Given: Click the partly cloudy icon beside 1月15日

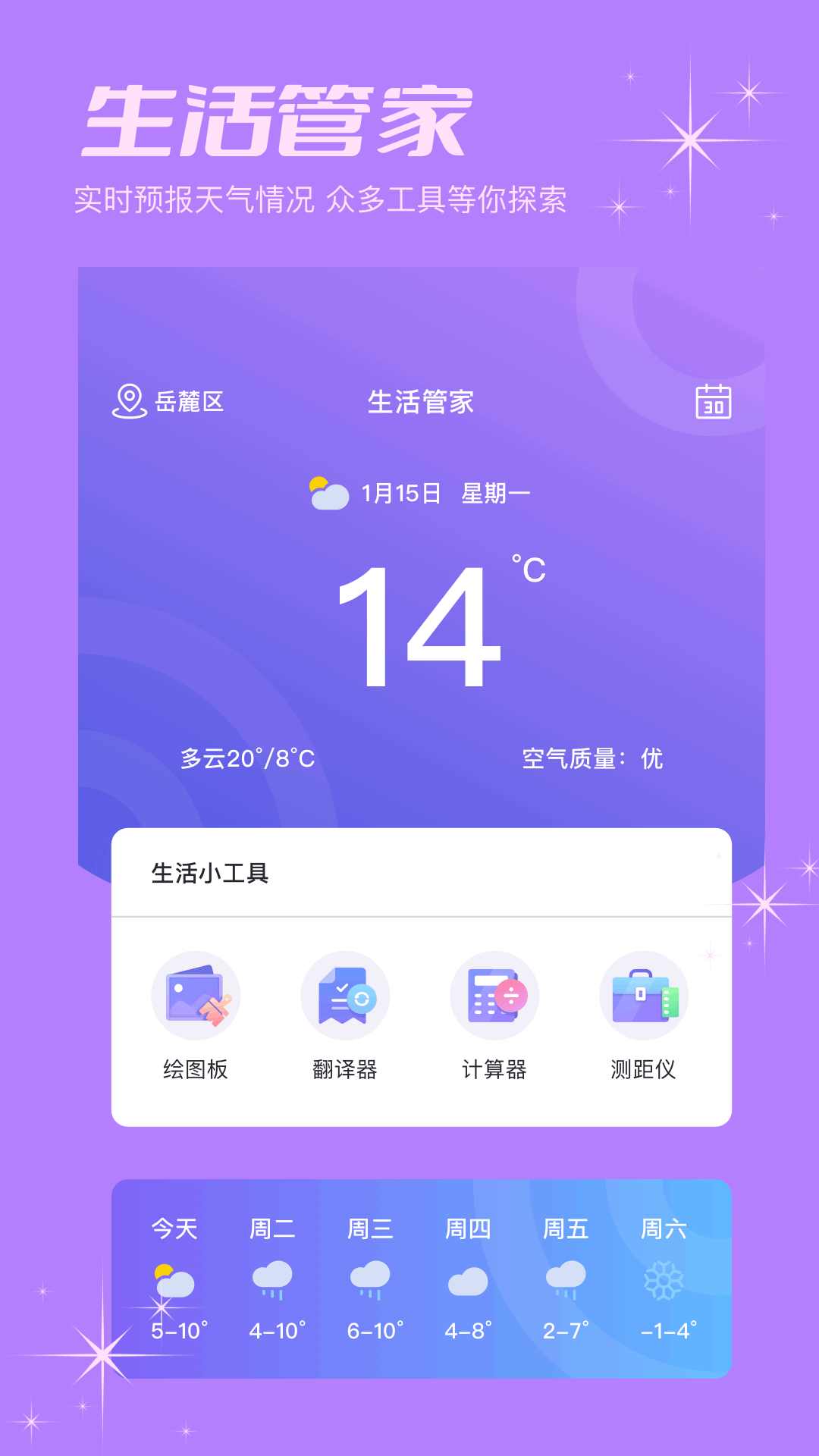Looking at the screenshot, I should tap(326, 491).
